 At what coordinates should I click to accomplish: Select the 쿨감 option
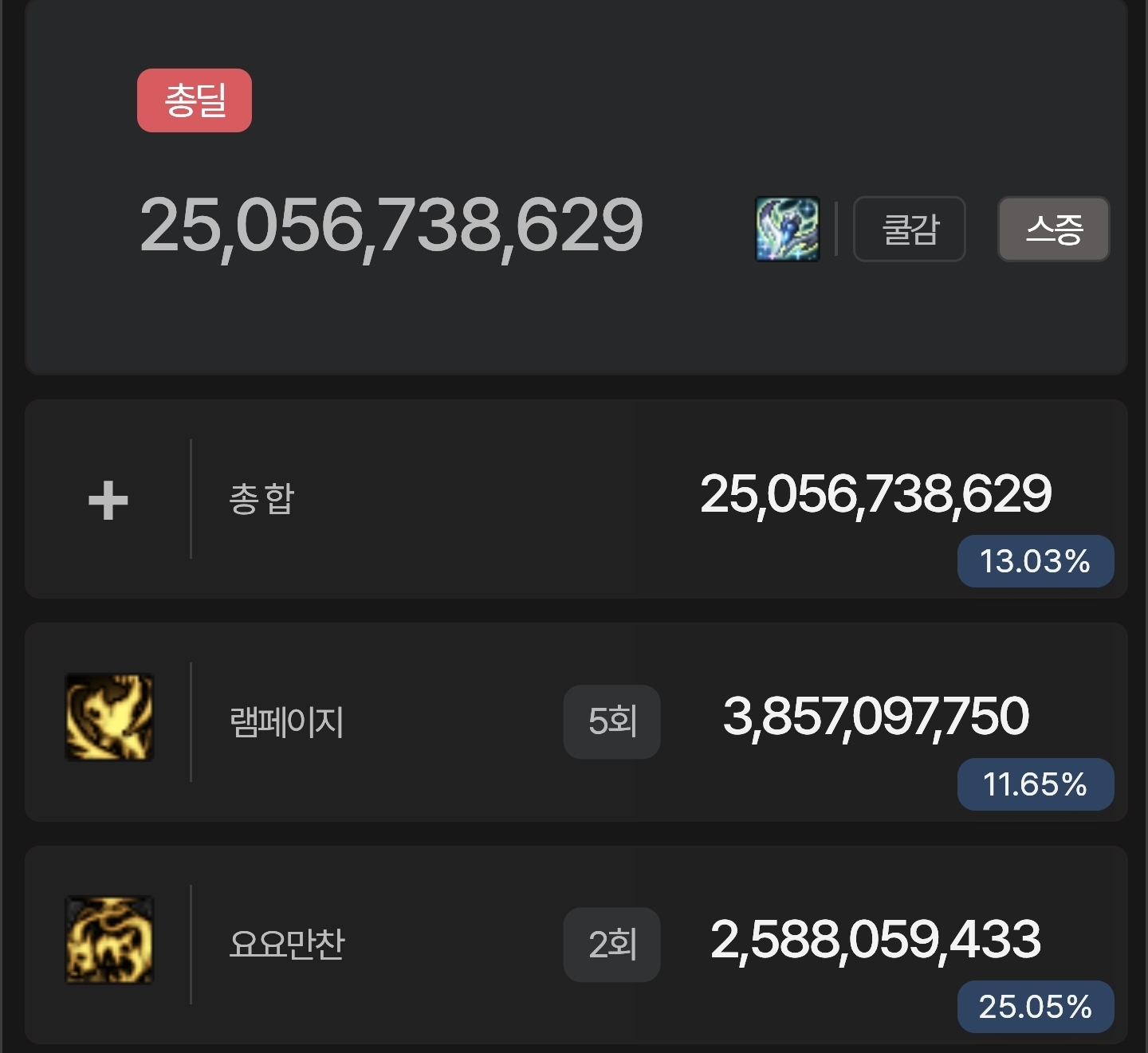909,230
